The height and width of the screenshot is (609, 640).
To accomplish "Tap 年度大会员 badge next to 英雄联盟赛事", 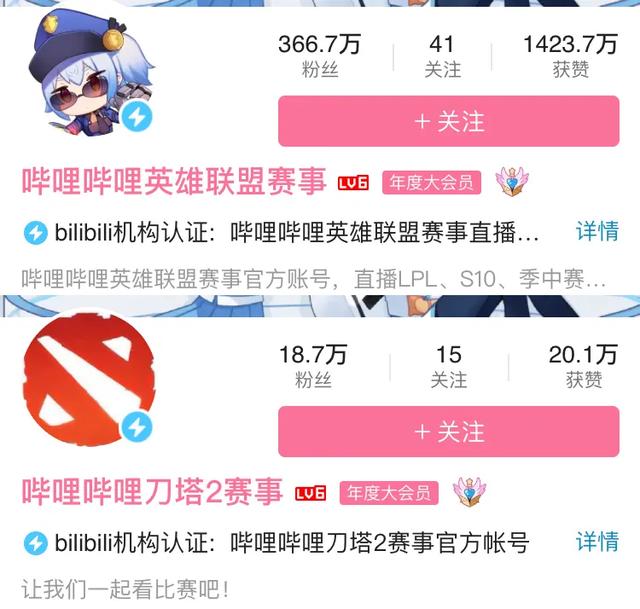I will pos(431,182).
